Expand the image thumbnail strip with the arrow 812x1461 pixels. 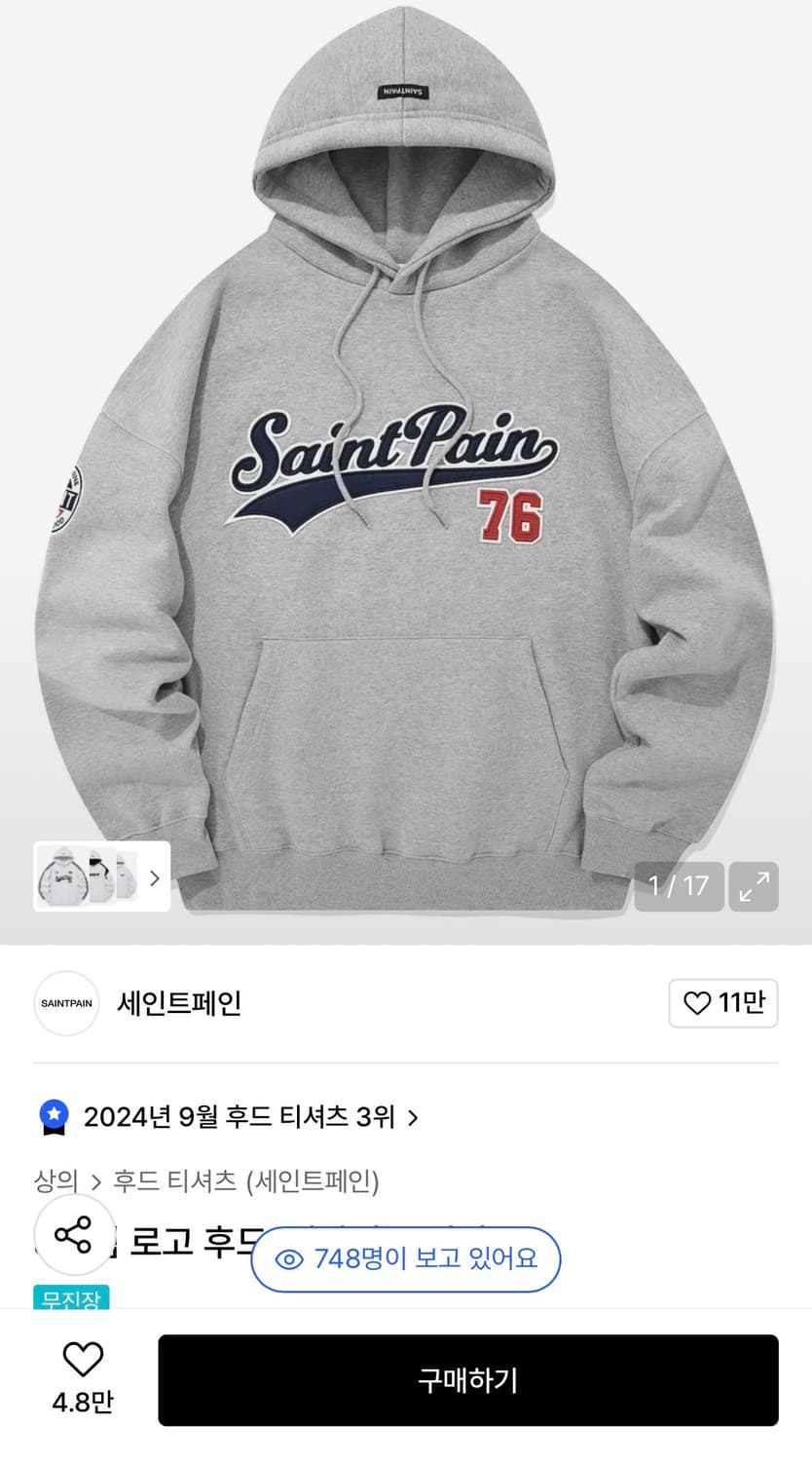[x=154, y=878]
